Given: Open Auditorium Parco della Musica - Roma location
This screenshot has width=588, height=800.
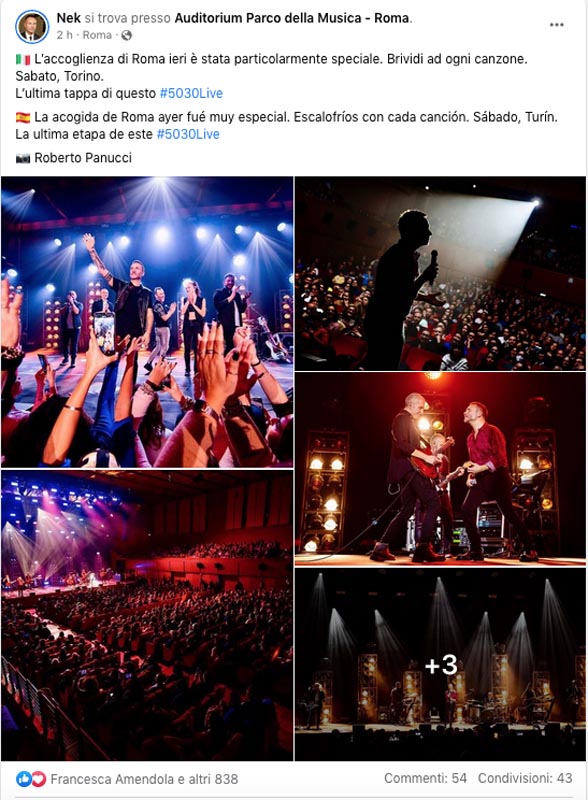Looking at the screenshot, I should (x=292, y=18).
